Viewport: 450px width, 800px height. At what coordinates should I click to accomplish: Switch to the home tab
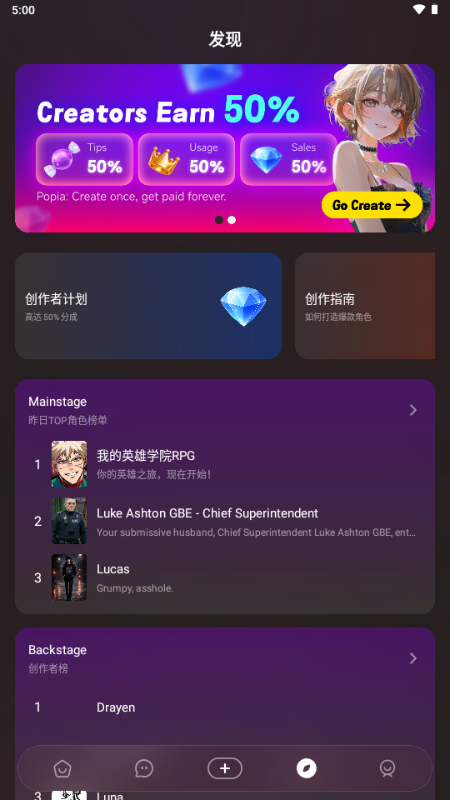pos(62,768)
